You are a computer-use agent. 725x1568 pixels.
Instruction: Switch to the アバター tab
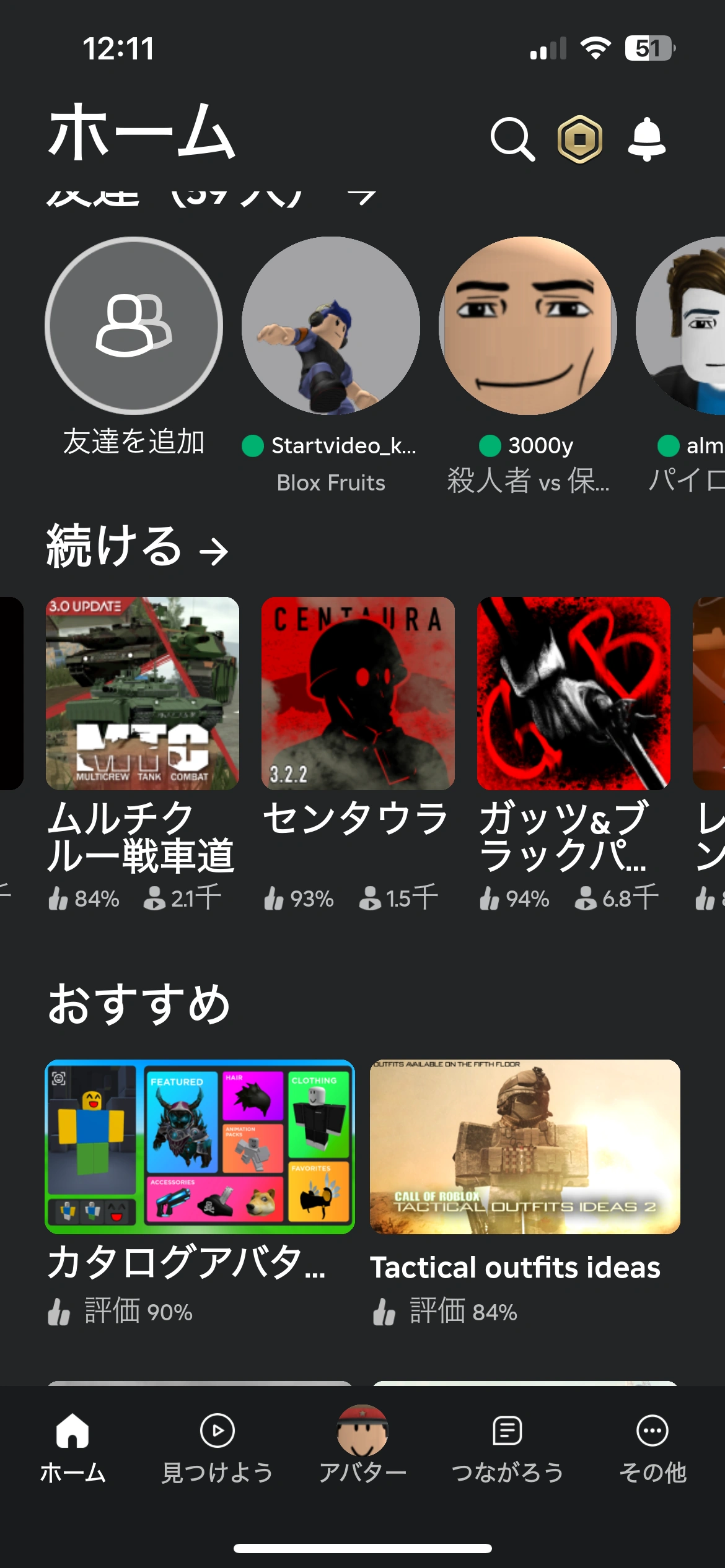362,1448
